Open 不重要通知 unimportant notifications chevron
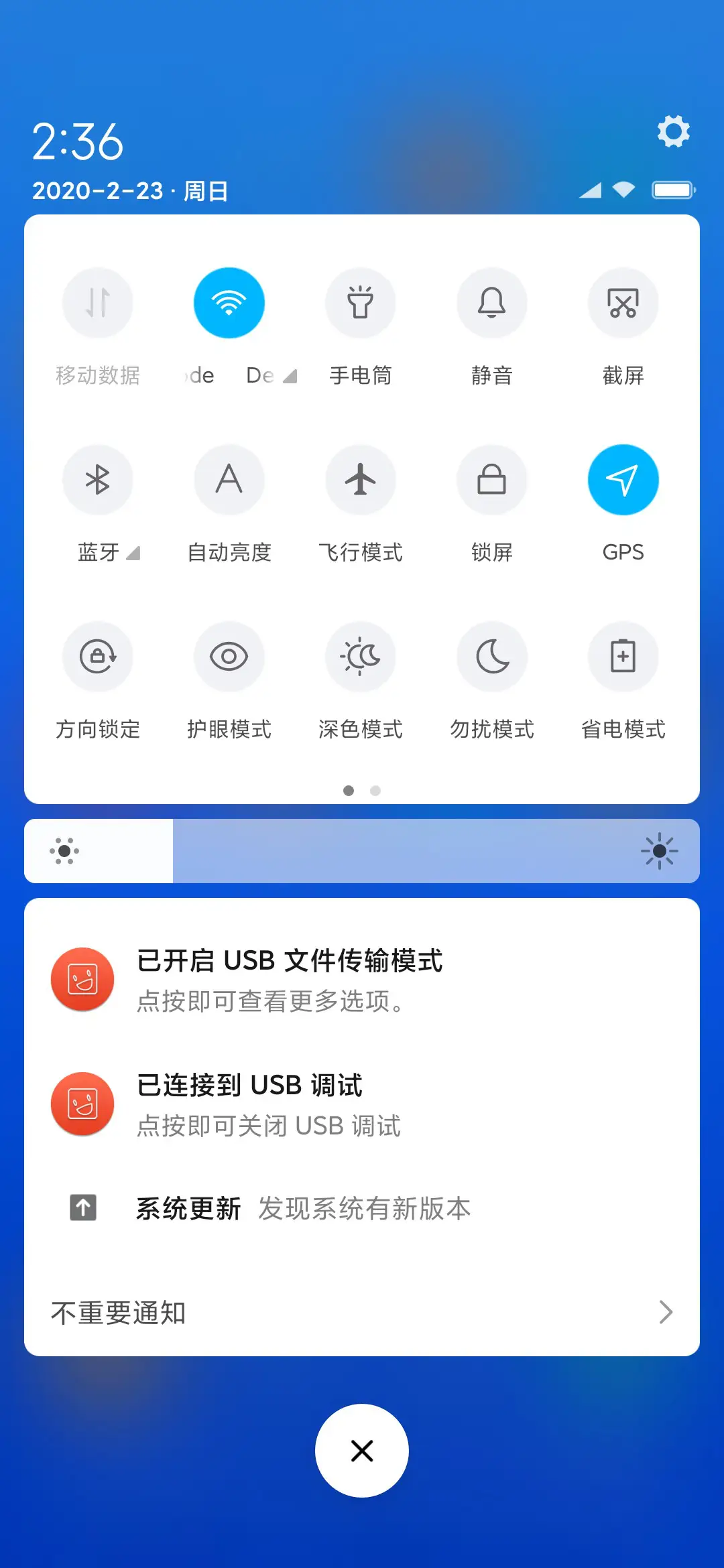This screenshot has width=724, height=1568. click(x=664, y=1311)
